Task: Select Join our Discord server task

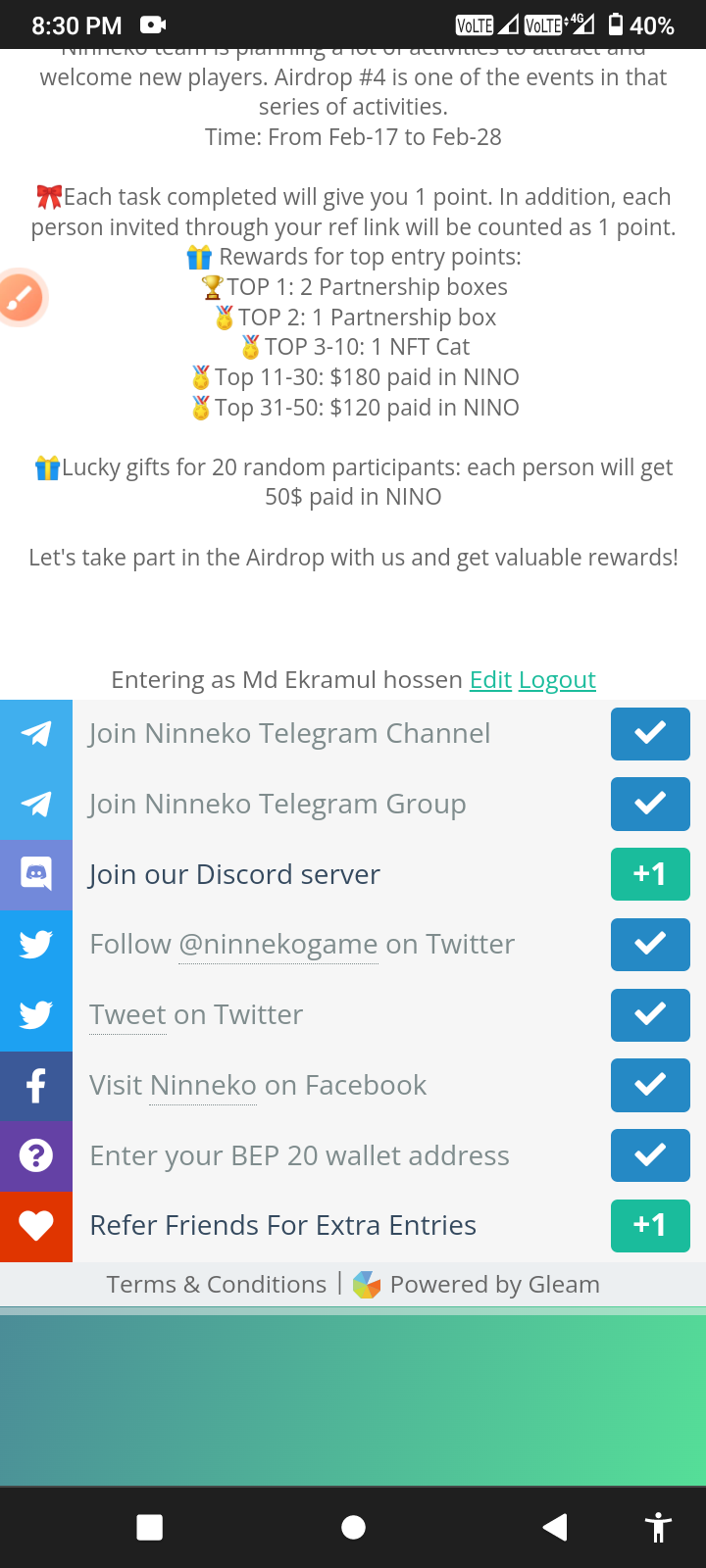Action: point(234,874)
